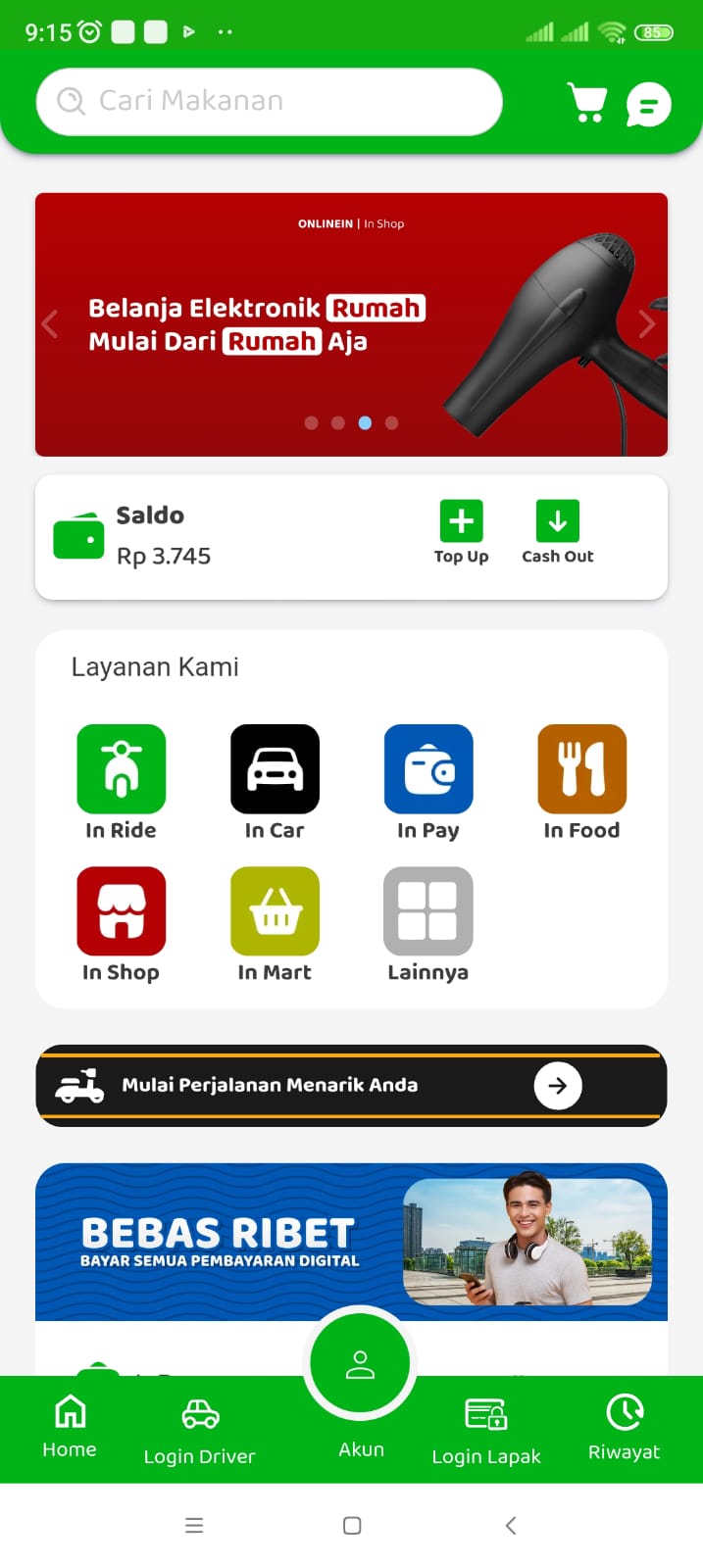This screenshot has height=1568, width=703.
Task: Open the Cari Makanan search field
Action: 269,101
